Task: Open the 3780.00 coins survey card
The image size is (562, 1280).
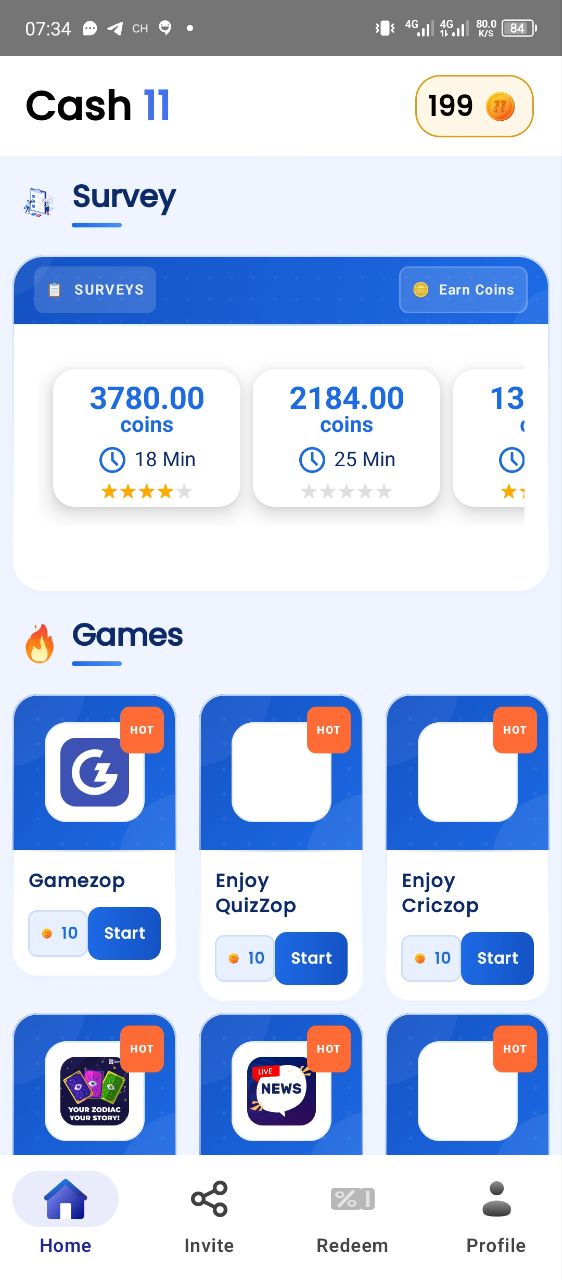Action: point(146,438)
